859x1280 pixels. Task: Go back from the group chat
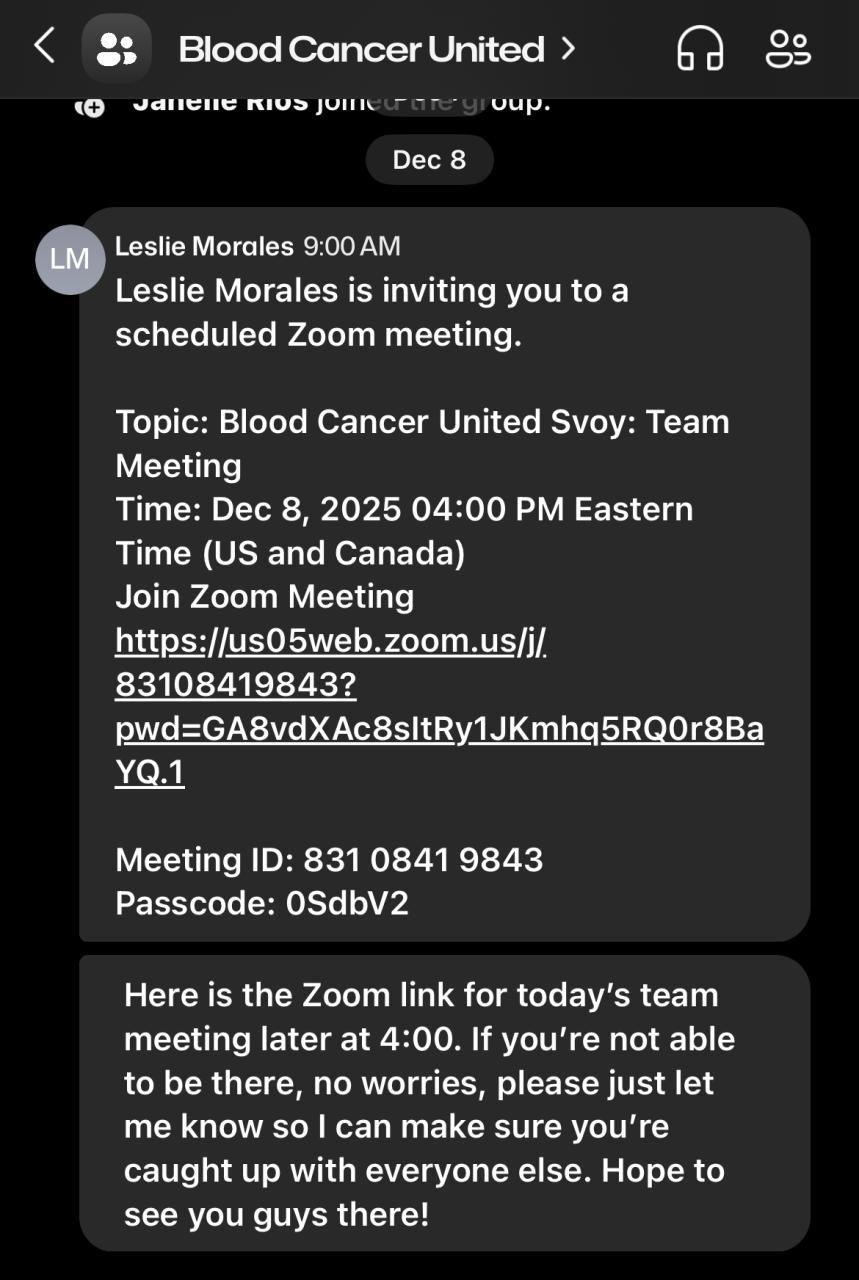click(x=44, y=47)
